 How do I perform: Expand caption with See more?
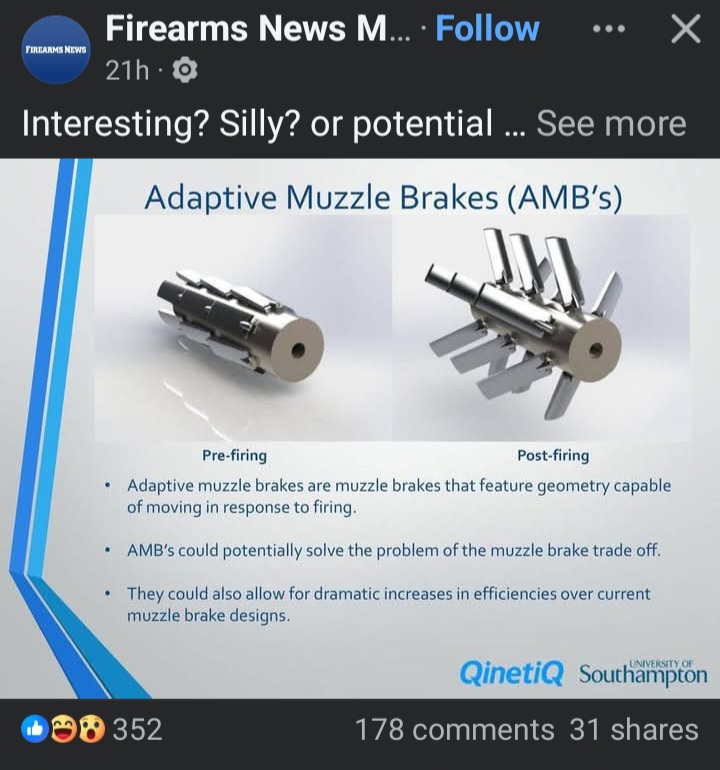611,123
